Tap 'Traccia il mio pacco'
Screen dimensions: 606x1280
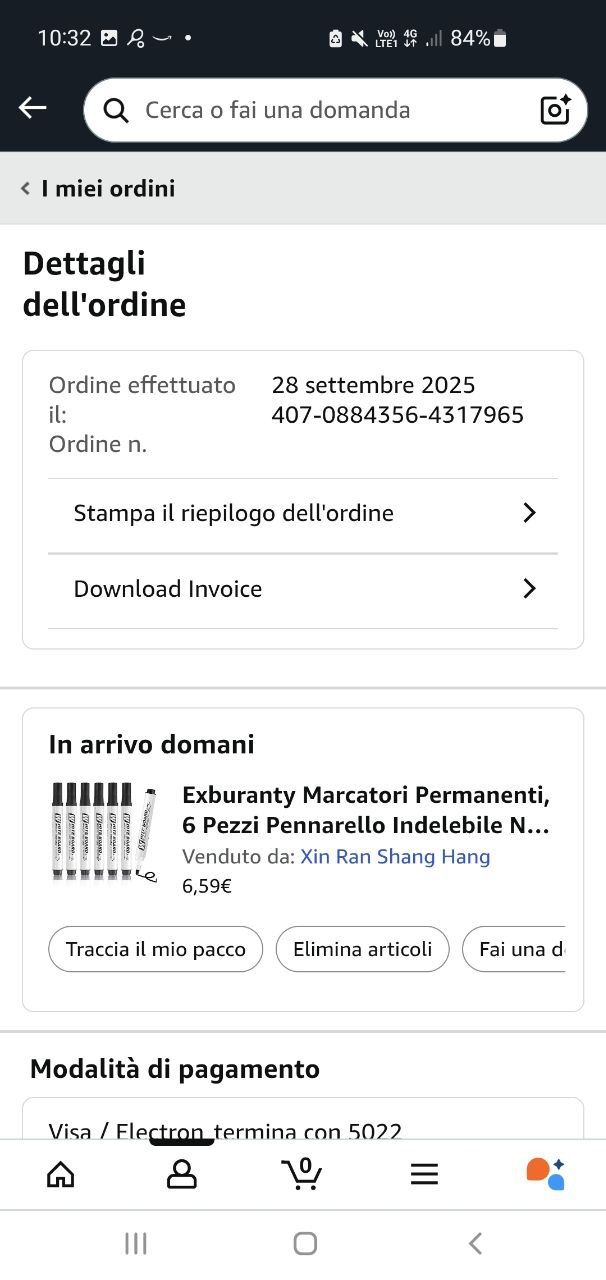tap(155, 949)
